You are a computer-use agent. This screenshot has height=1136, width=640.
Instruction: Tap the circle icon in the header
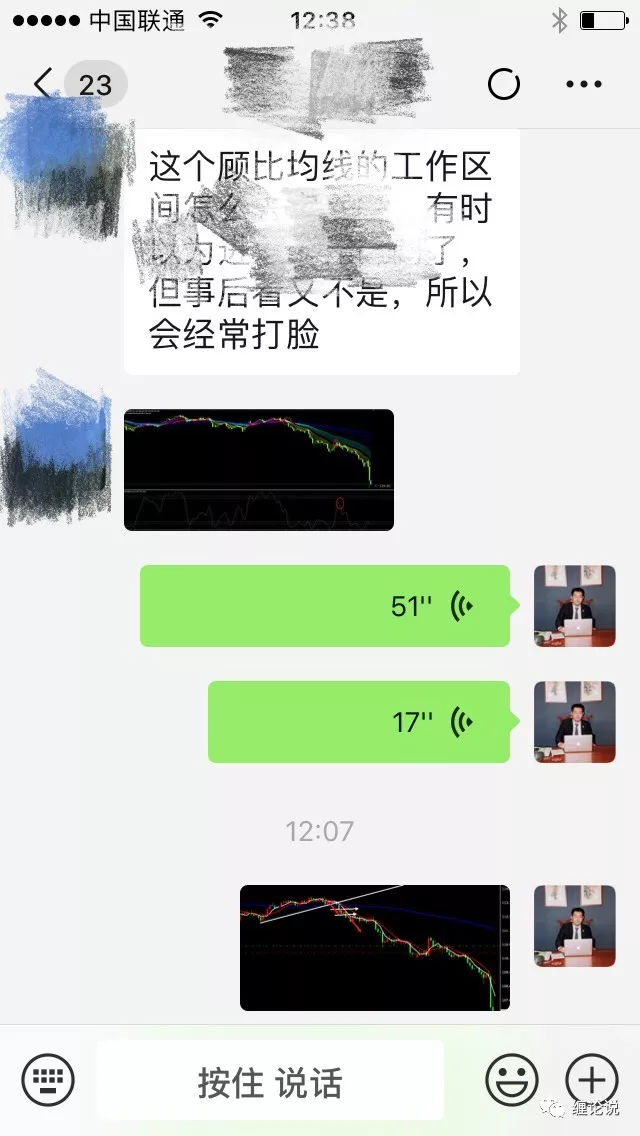tap(504, 85)
